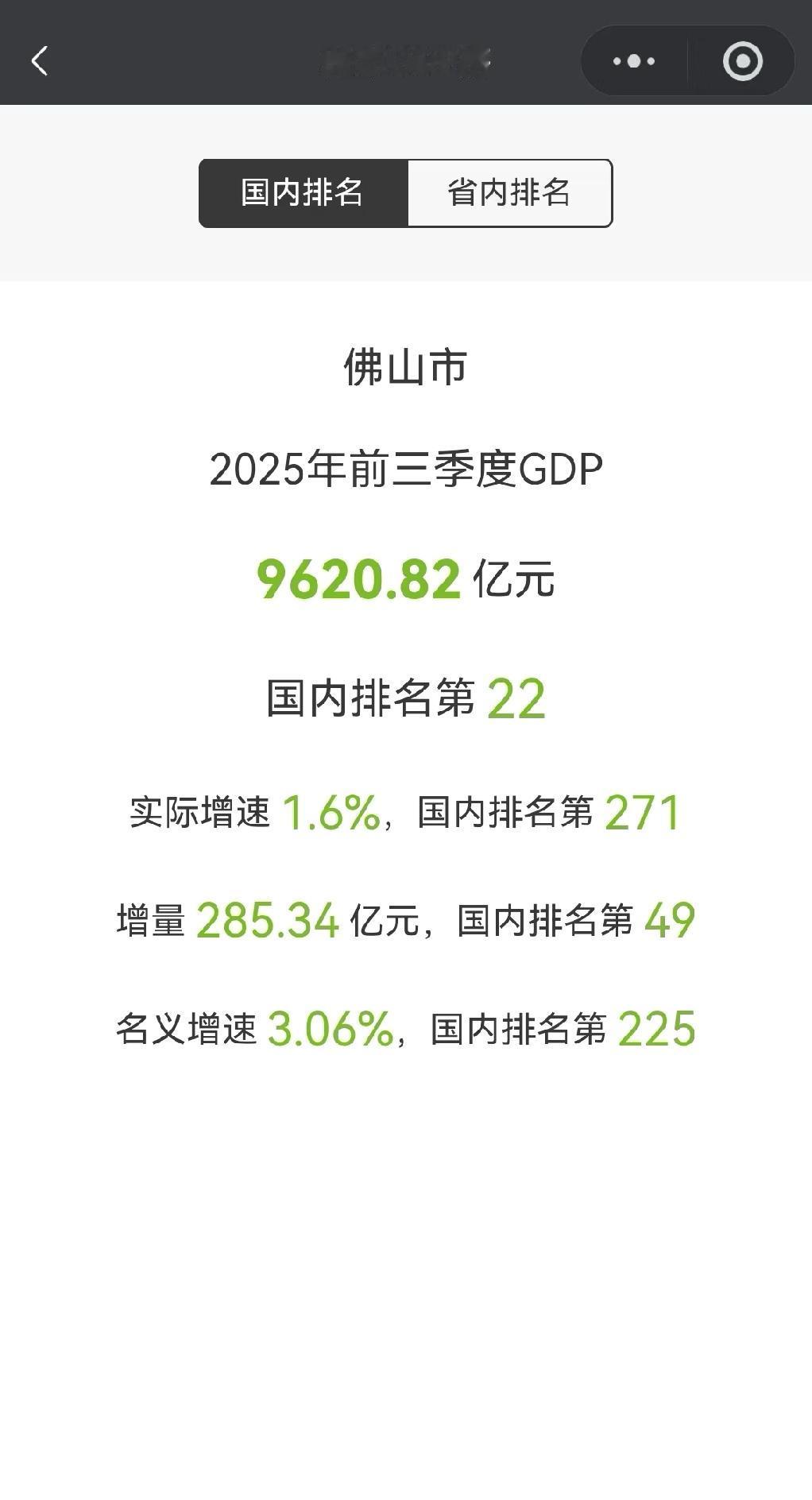812x1500 pixels.
Task: Select the 国内排名 tab
Action: [x=303, y=193]
